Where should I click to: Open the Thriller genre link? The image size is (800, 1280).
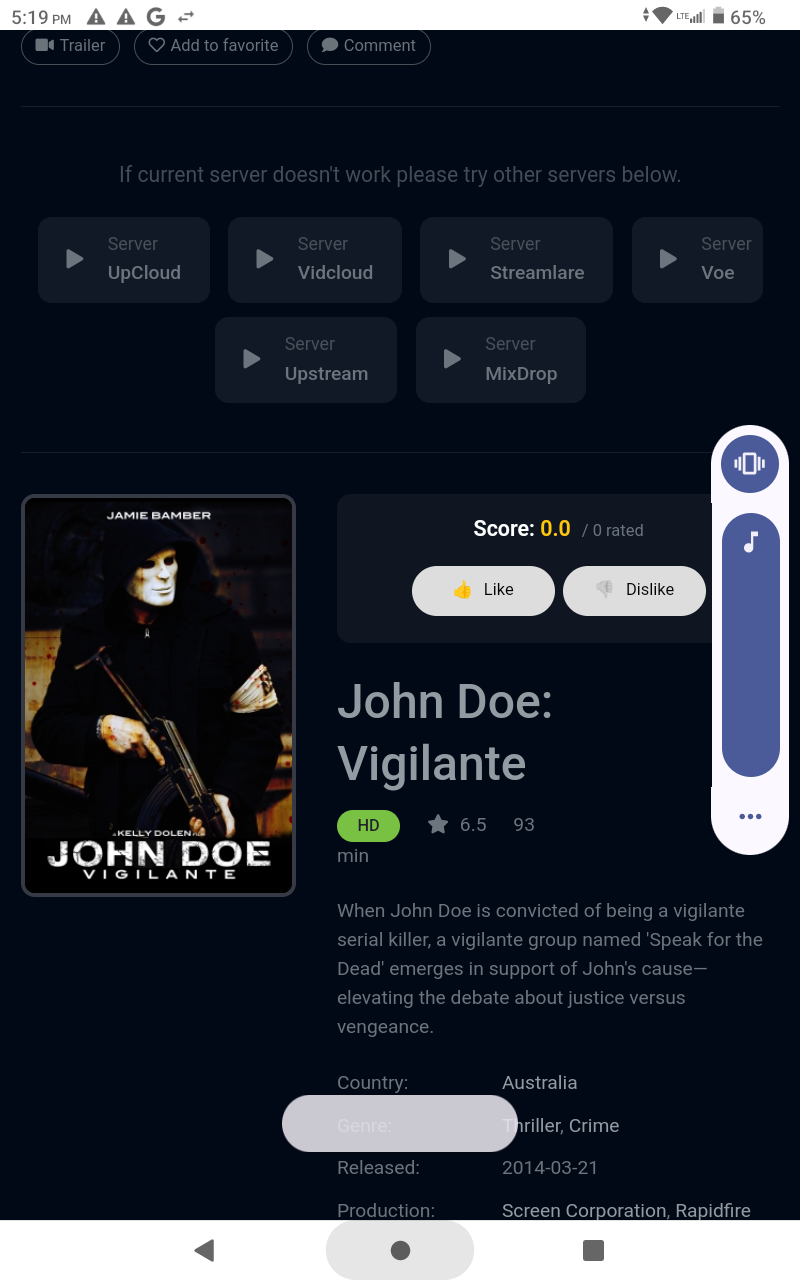pos(533,1125)
